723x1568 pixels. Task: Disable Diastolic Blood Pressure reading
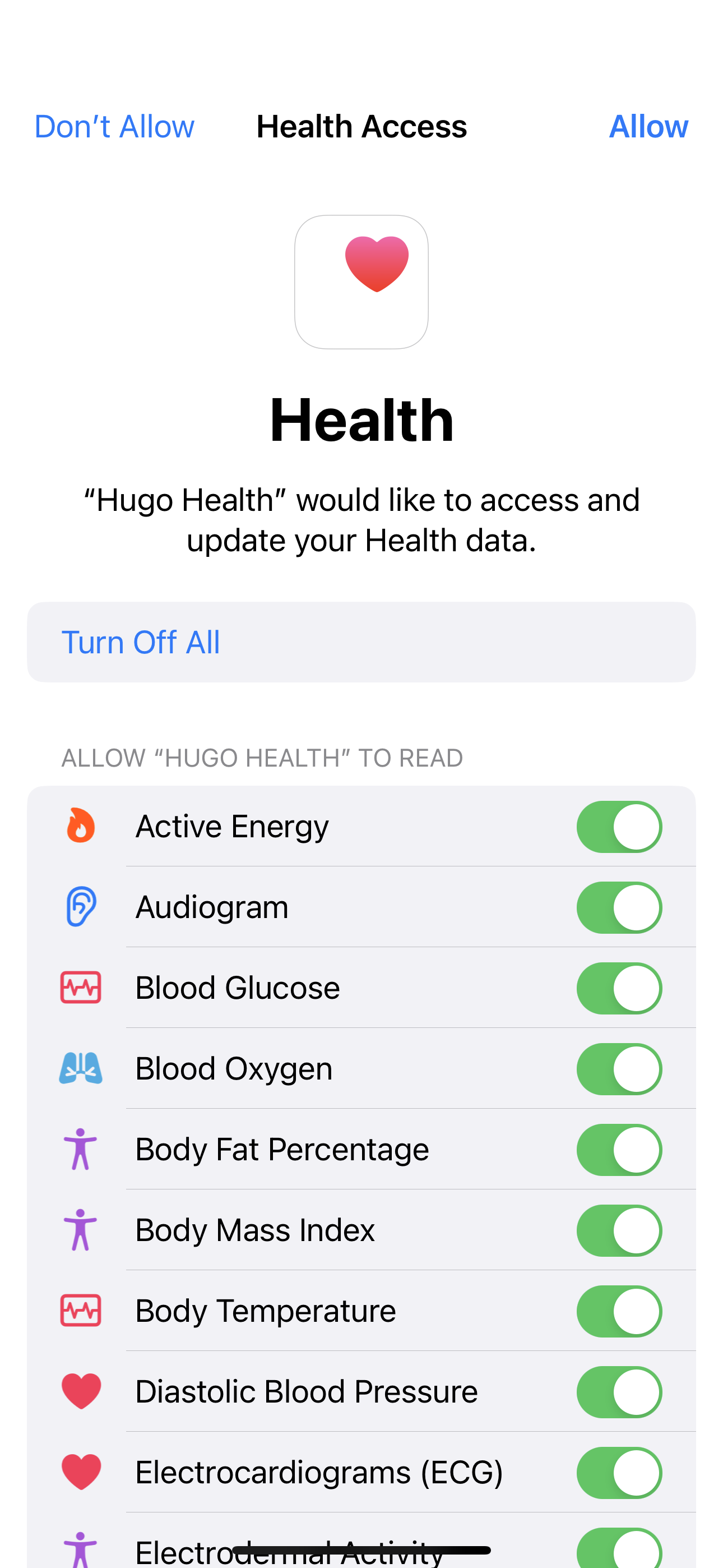[619, 1392]
